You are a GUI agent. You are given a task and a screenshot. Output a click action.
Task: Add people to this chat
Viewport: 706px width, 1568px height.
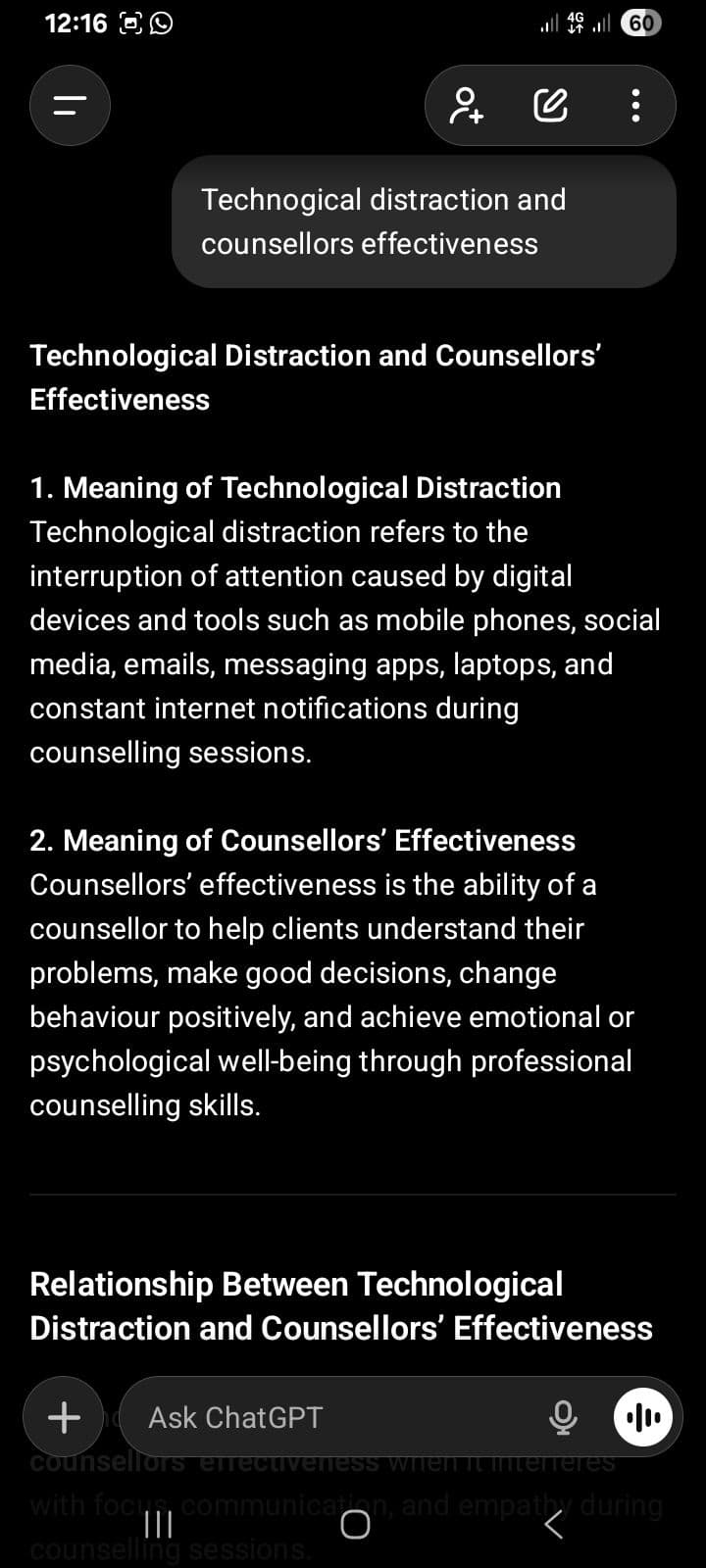coord(466,105)
